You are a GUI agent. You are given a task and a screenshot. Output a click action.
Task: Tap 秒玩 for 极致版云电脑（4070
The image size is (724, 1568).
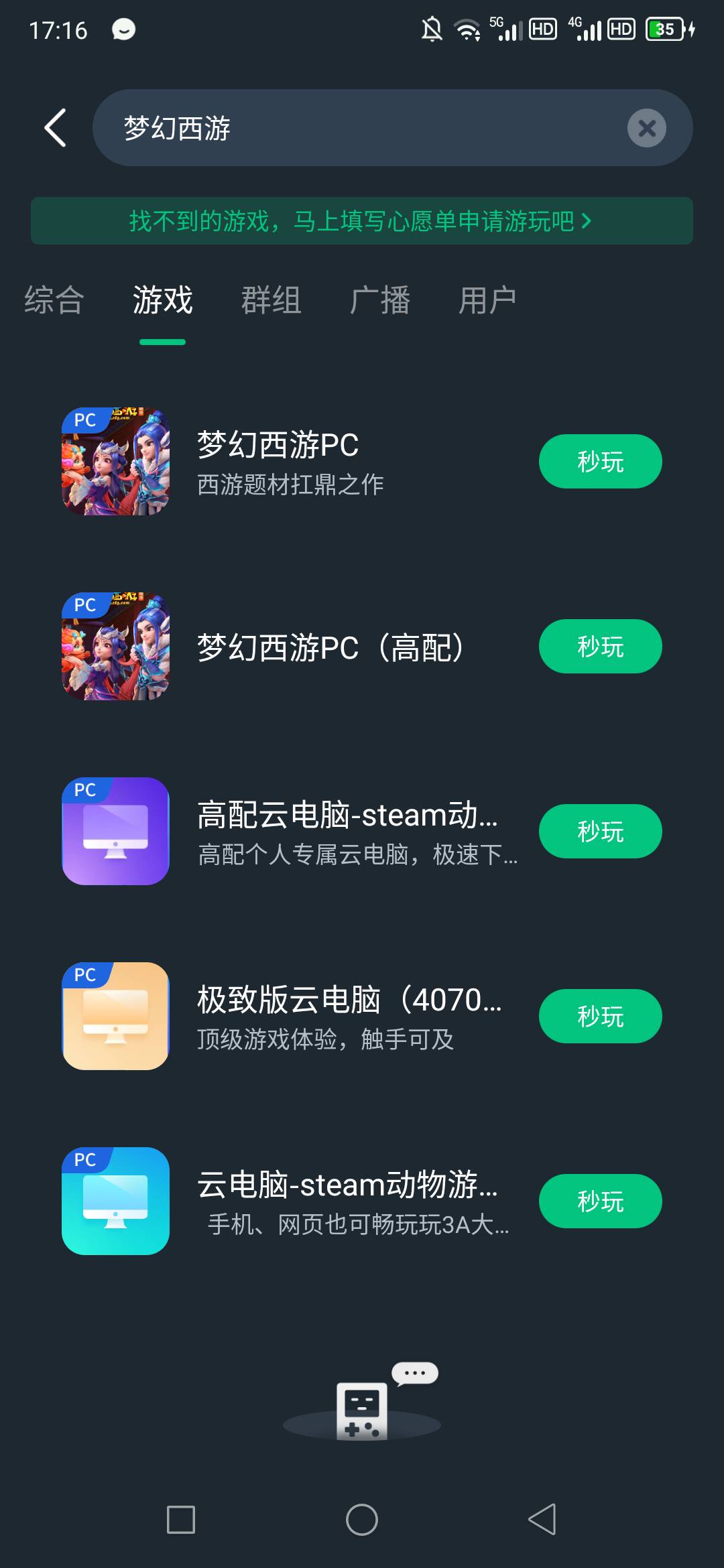coord(600,1016)
